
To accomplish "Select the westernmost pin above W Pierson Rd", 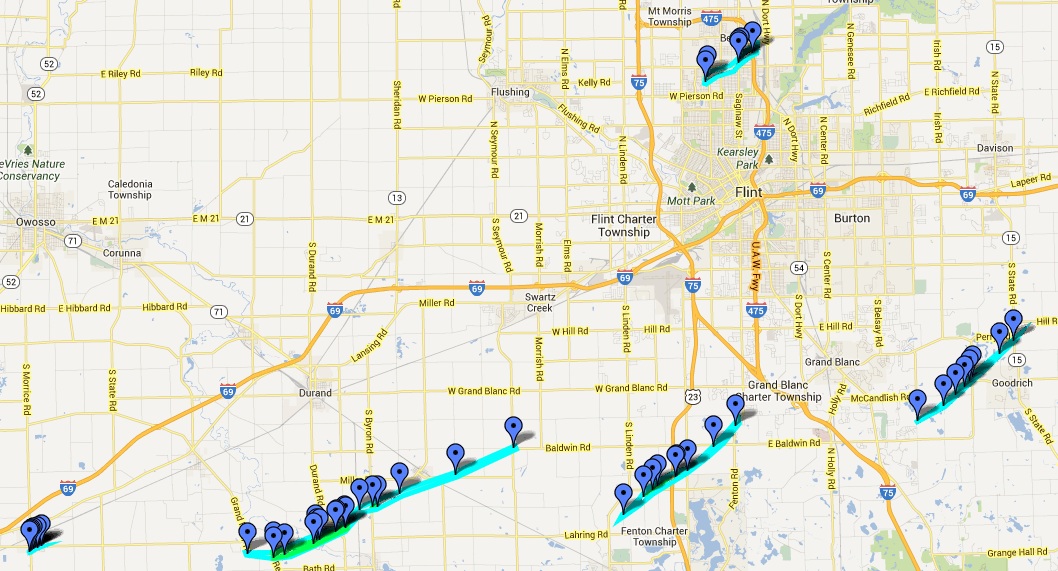I will point(706,60).
